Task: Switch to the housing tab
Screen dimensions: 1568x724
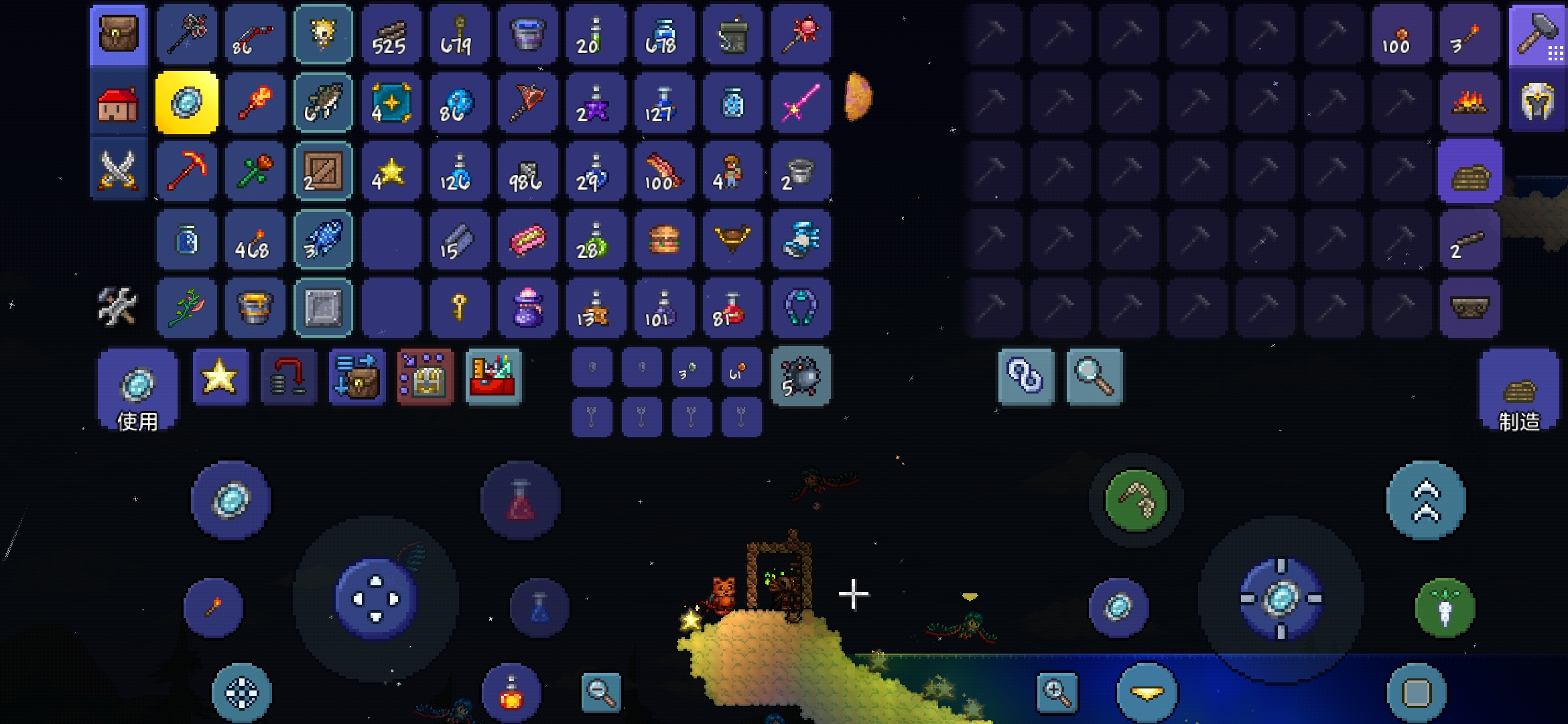Action: tap(119, 105)
